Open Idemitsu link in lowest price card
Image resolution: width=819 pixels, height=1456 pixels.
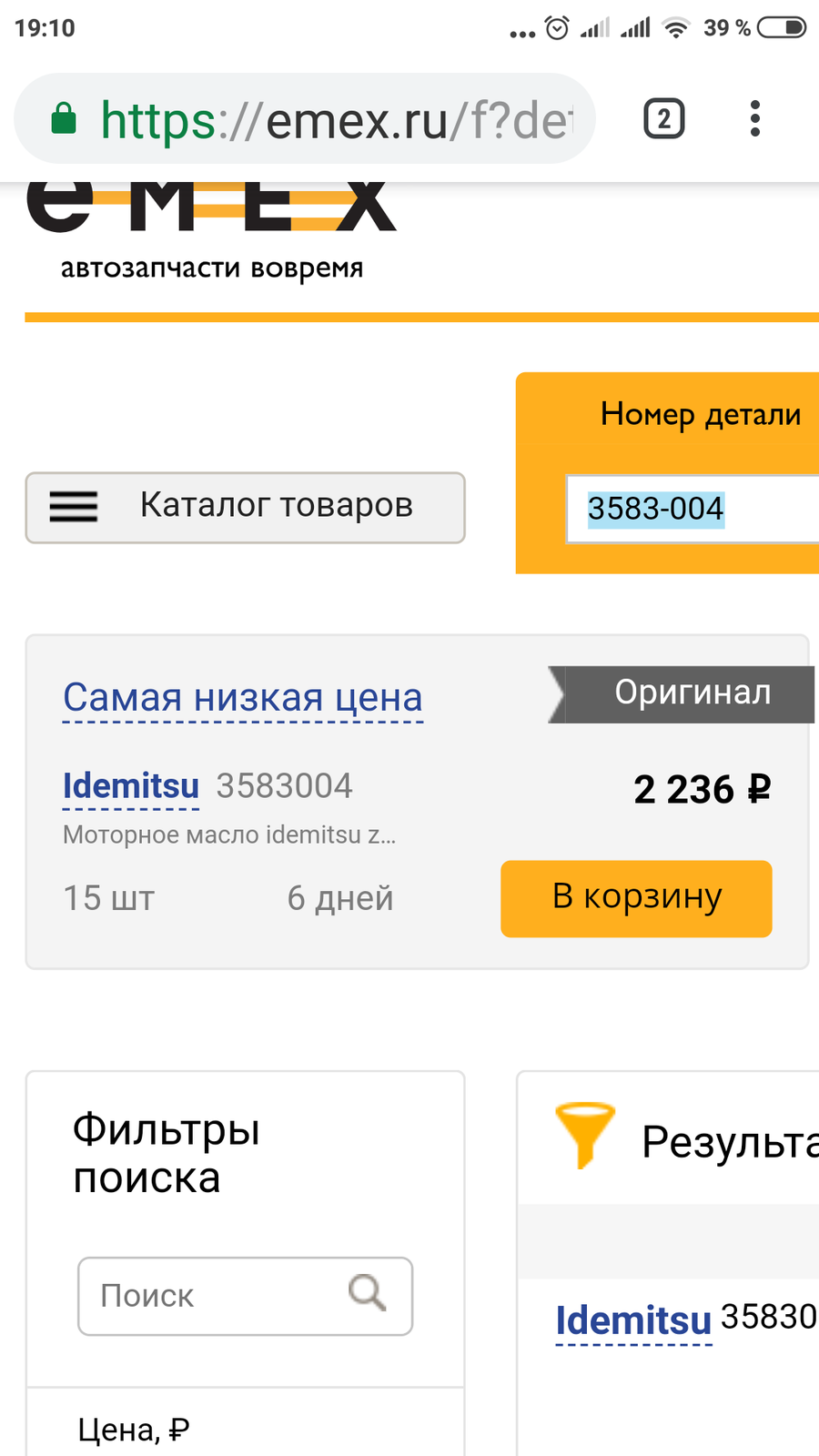[x=131, y=786]
